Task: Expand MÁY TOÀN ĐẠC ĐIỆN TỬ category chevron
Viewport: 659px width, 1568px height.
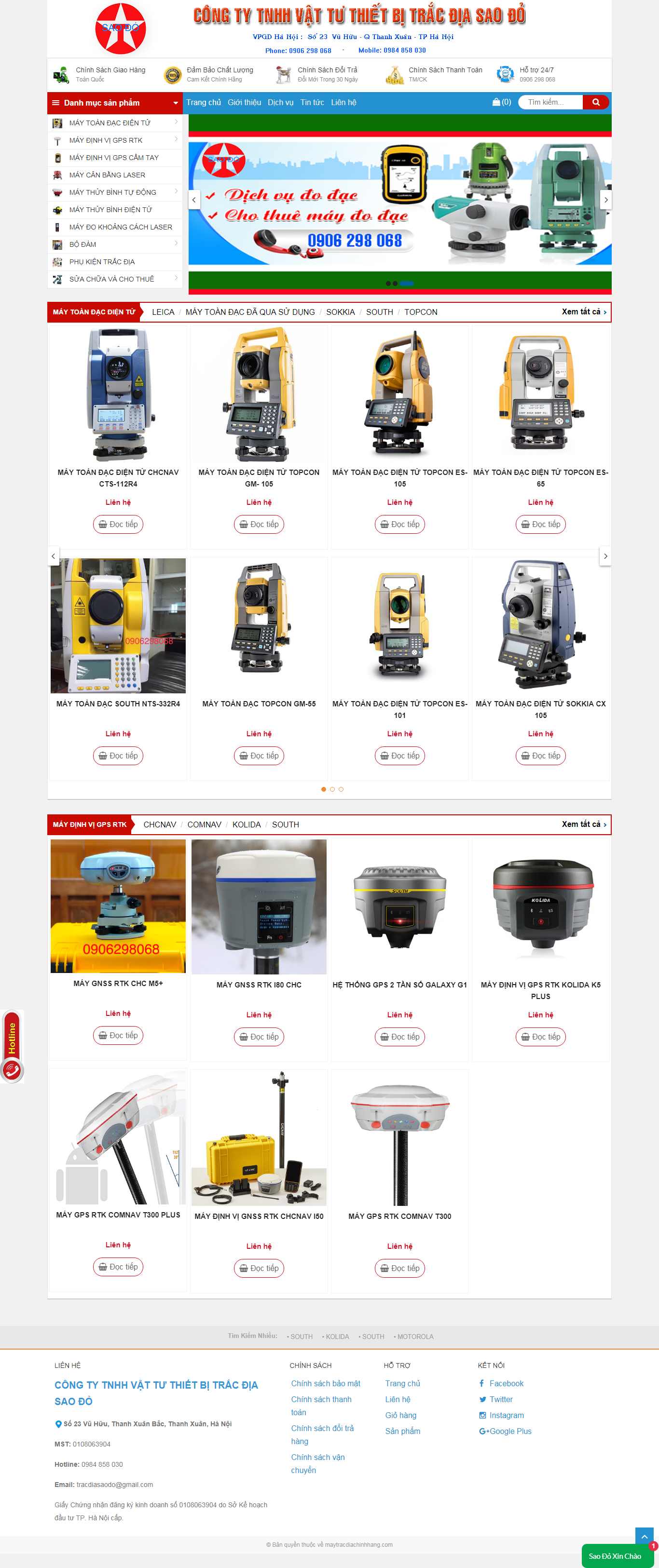Action: [177, 122]
